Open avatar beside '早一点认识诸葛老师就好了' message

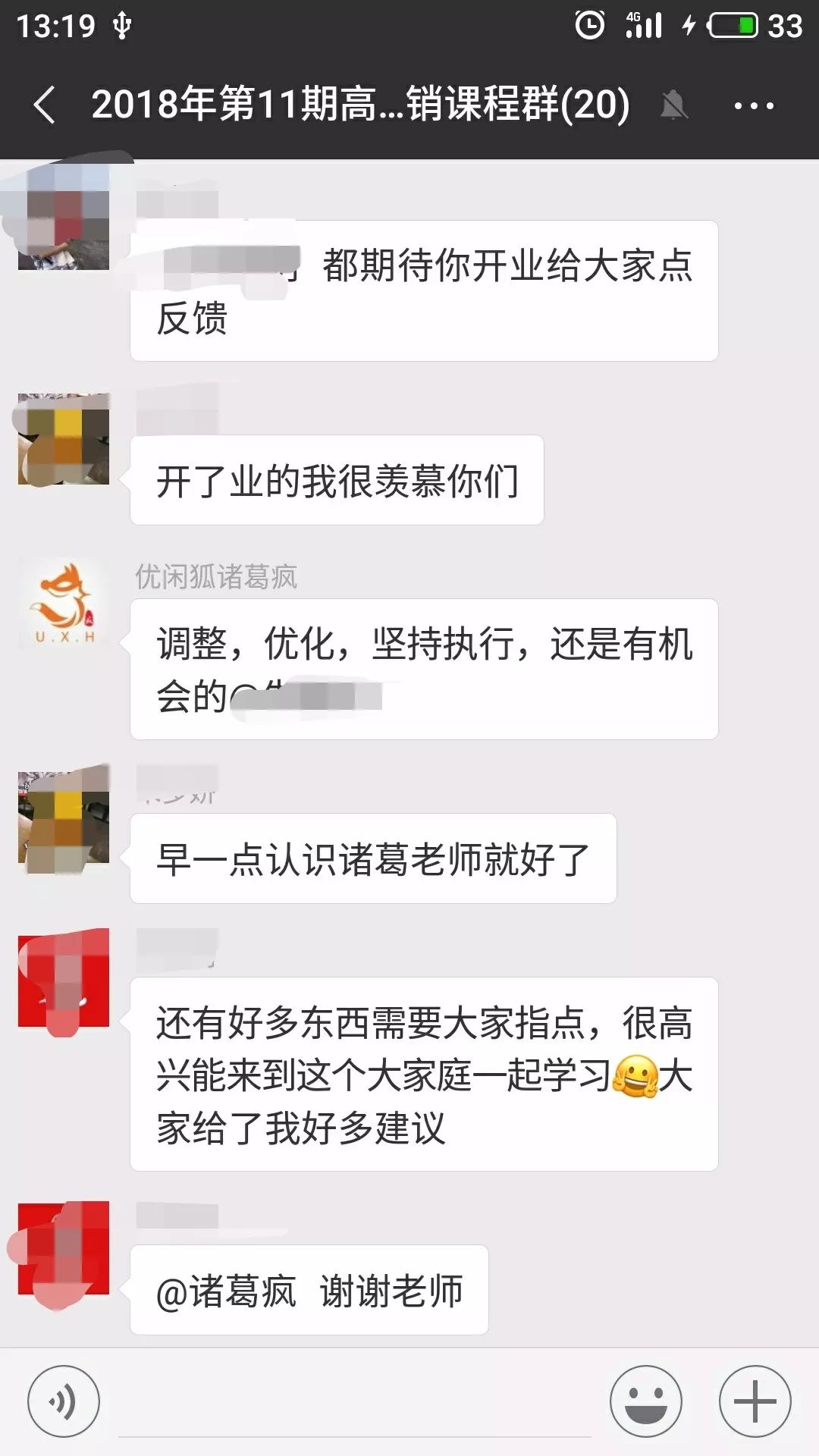(x=64, y=817)
